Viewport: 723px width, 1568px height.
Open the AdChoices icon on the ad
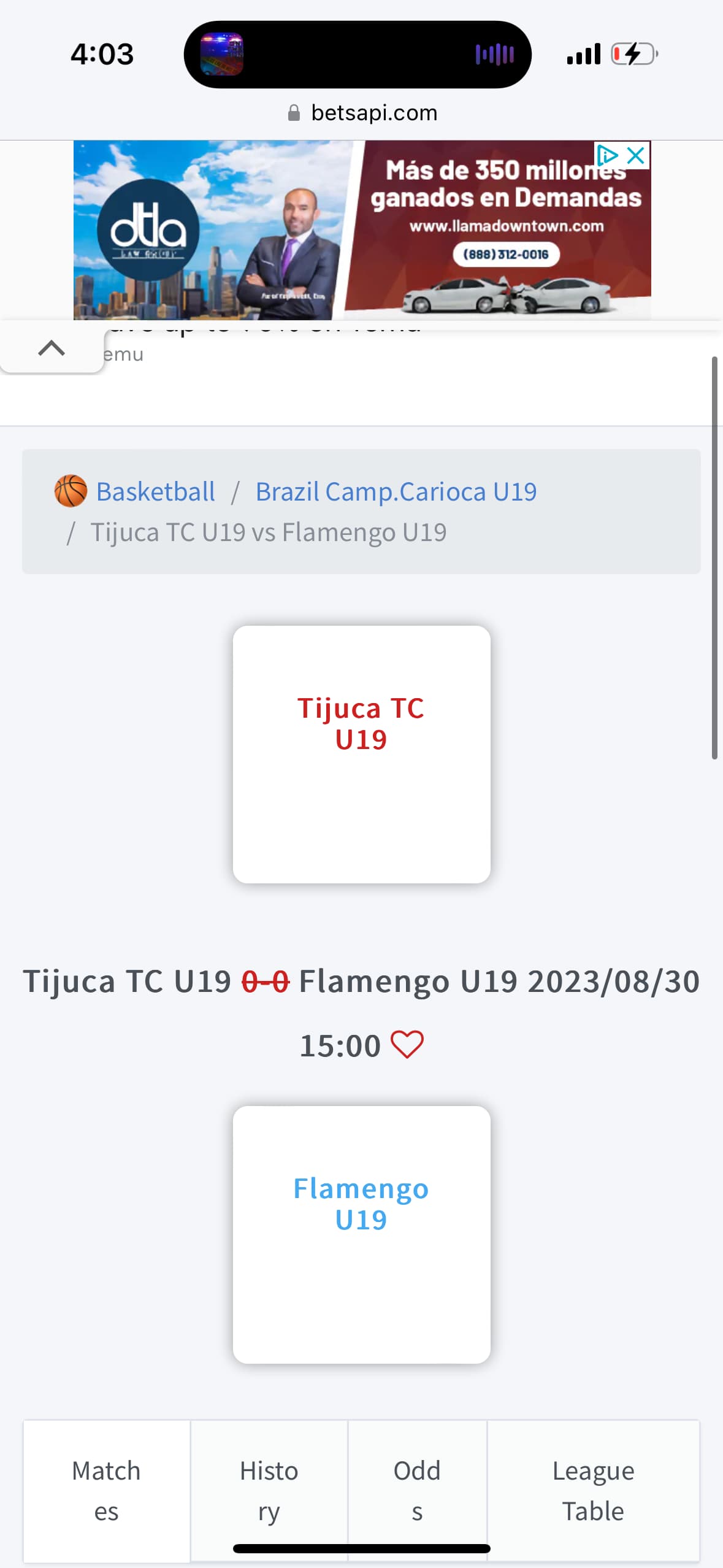607,155
